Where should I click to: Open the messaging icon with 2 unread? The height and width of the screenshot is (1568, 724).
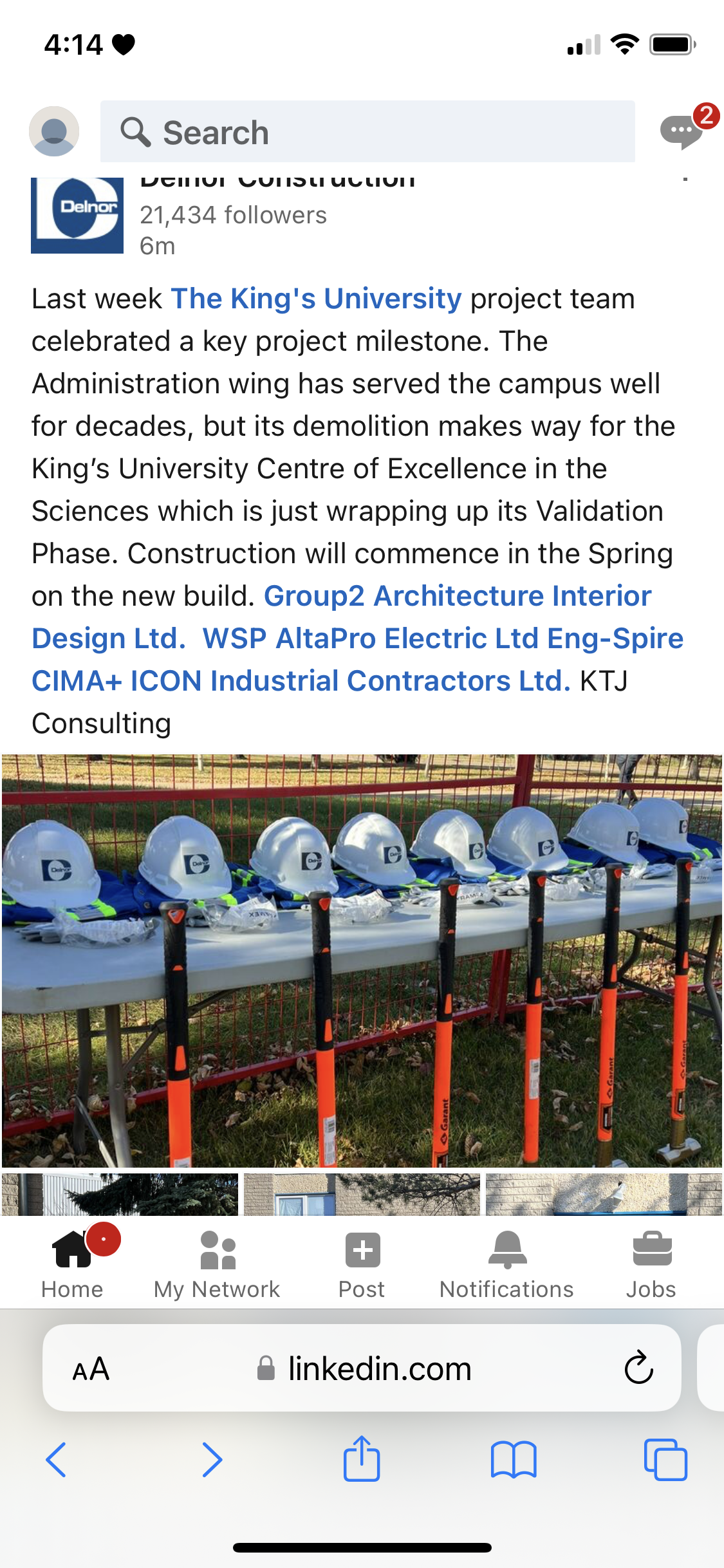pyautogui.click(x=682, y=130)
